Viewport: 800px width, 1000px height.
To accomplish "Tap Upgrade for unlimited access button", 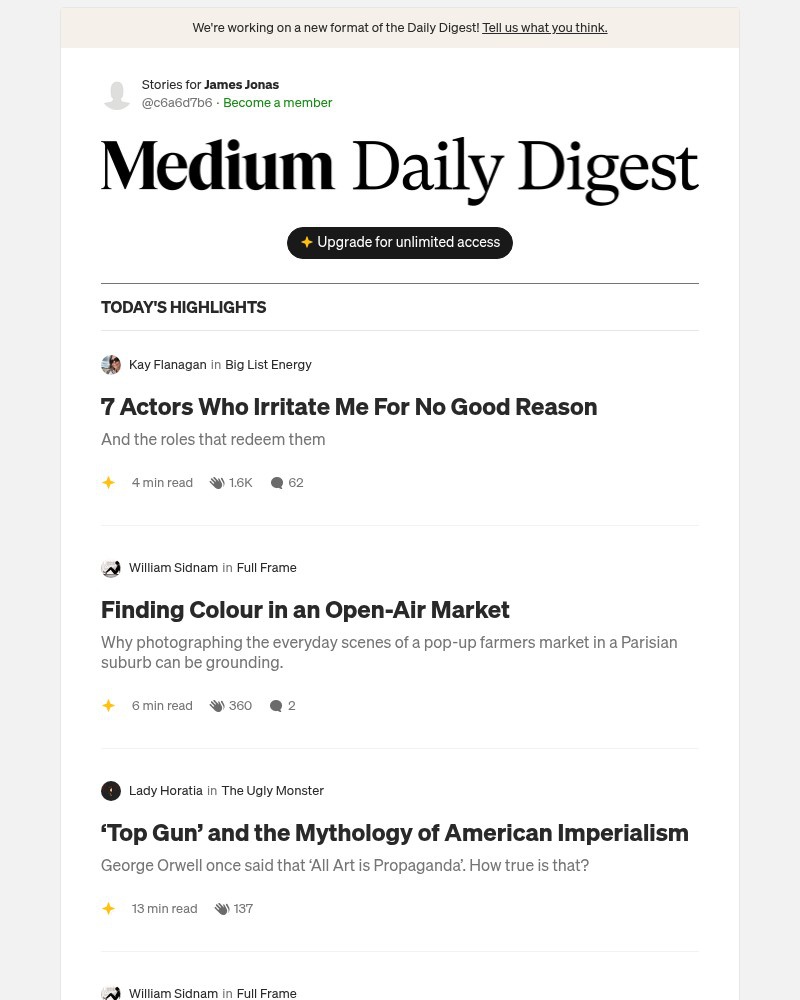I will tap(400, 243).
